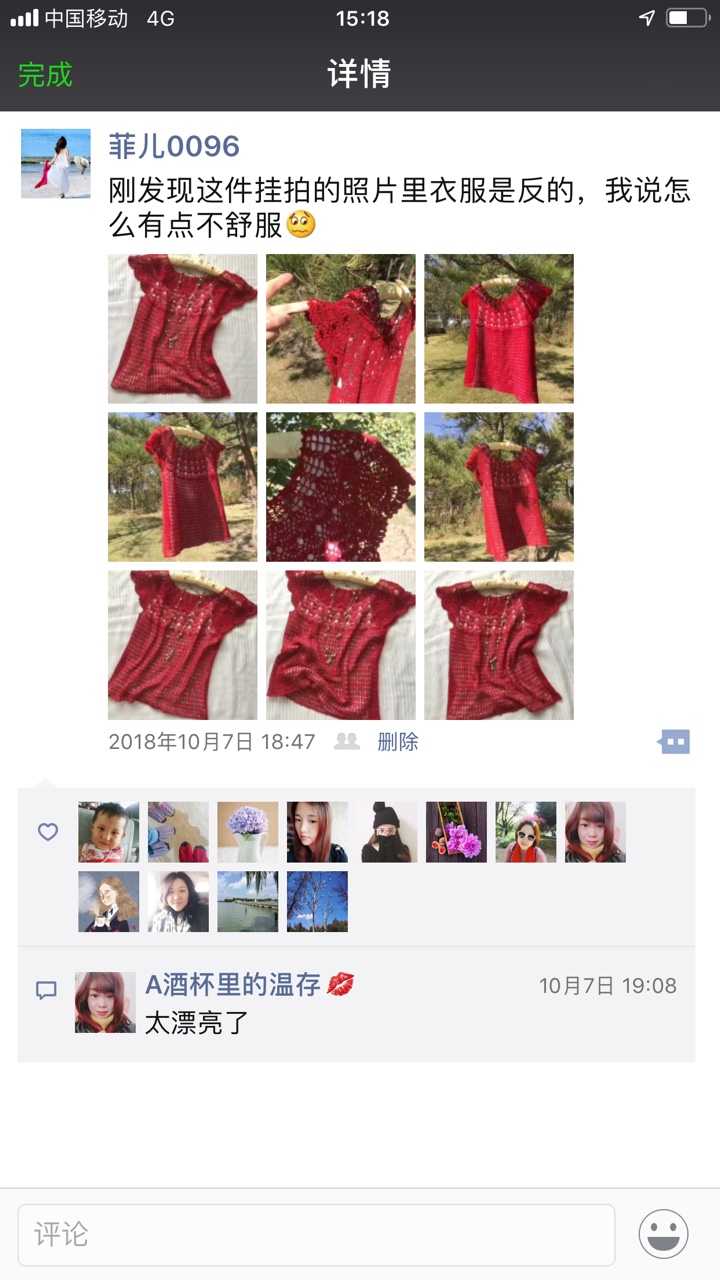The height and width of the screenshot is (1280, 720).
Task: Open A酒杯里的温存's profile name
Action: coord(233,985)
